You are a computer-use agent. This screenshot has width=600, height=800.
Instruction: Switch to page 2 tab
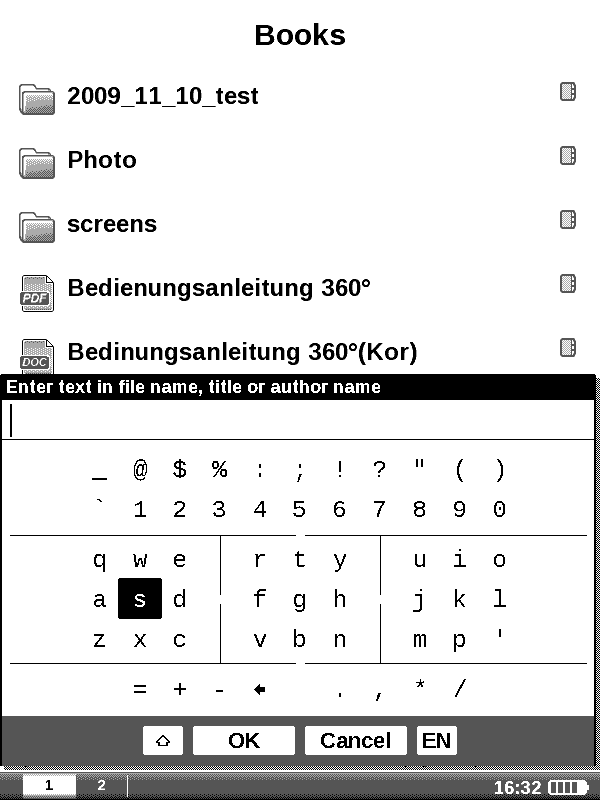pyautogui.click(x=101, y=786)
